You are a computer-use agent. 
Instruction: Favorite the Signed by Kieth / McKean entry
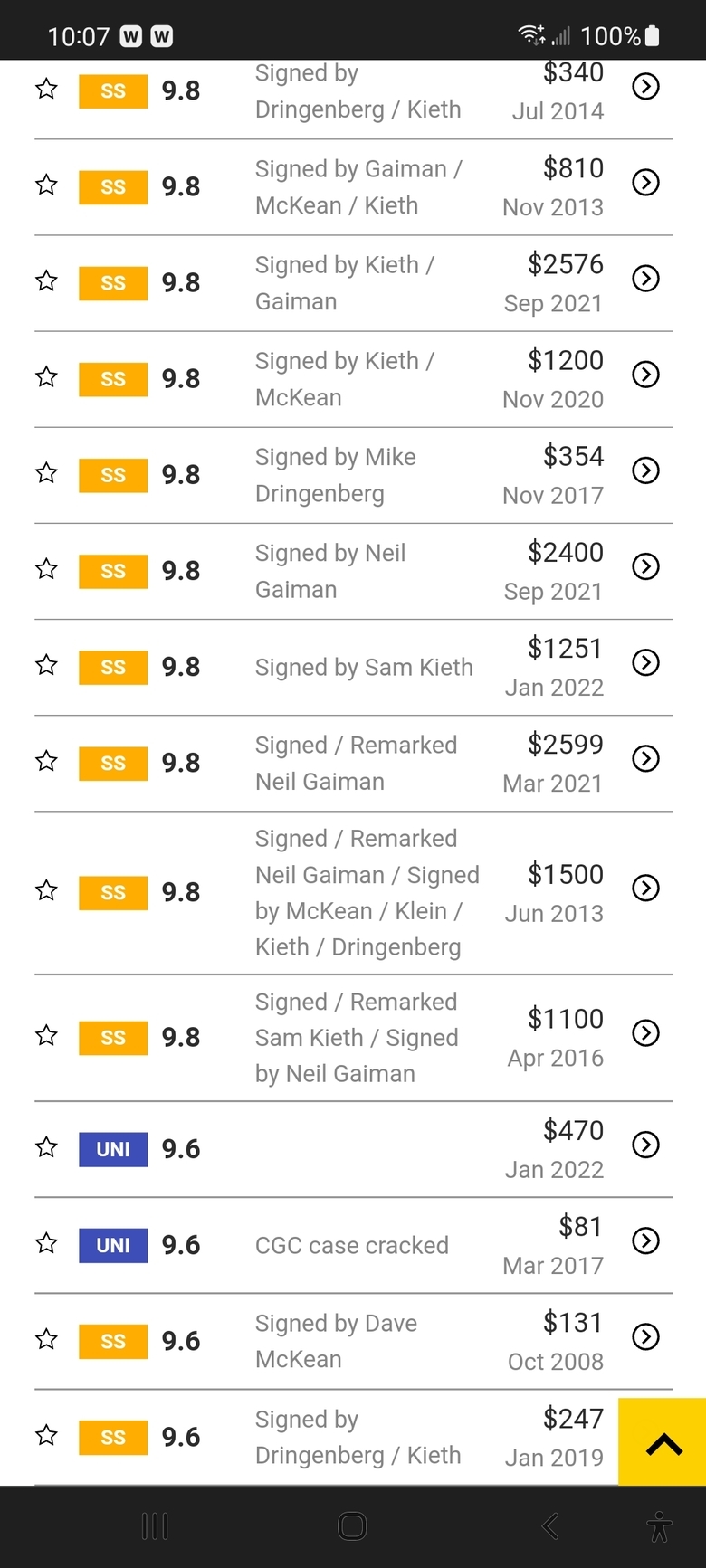(x=46, y=377)
